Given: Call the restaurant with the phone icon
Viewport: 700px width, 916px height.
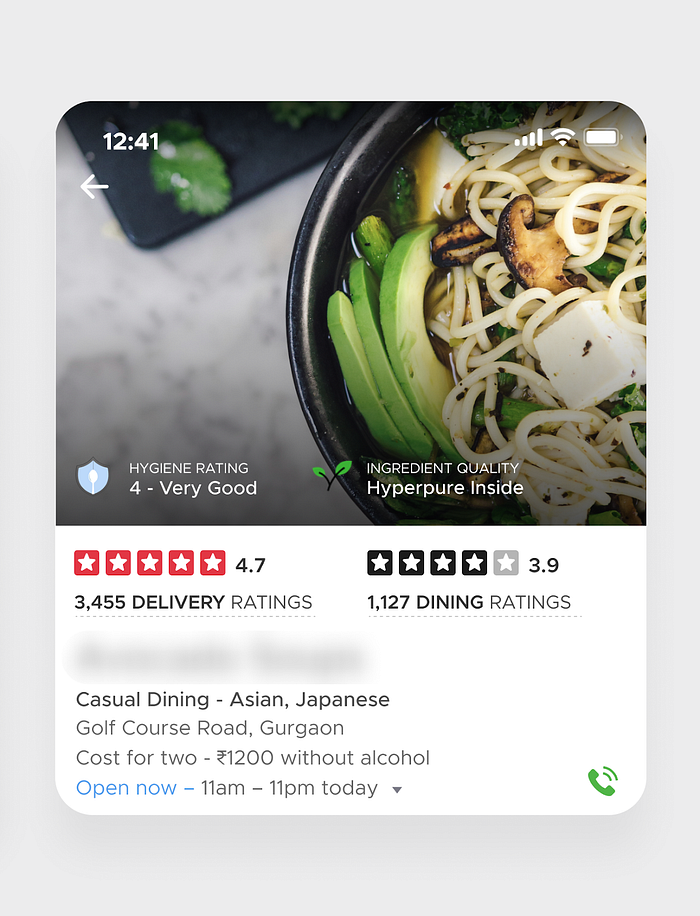Looking at the screenshot, I should 602,781.
